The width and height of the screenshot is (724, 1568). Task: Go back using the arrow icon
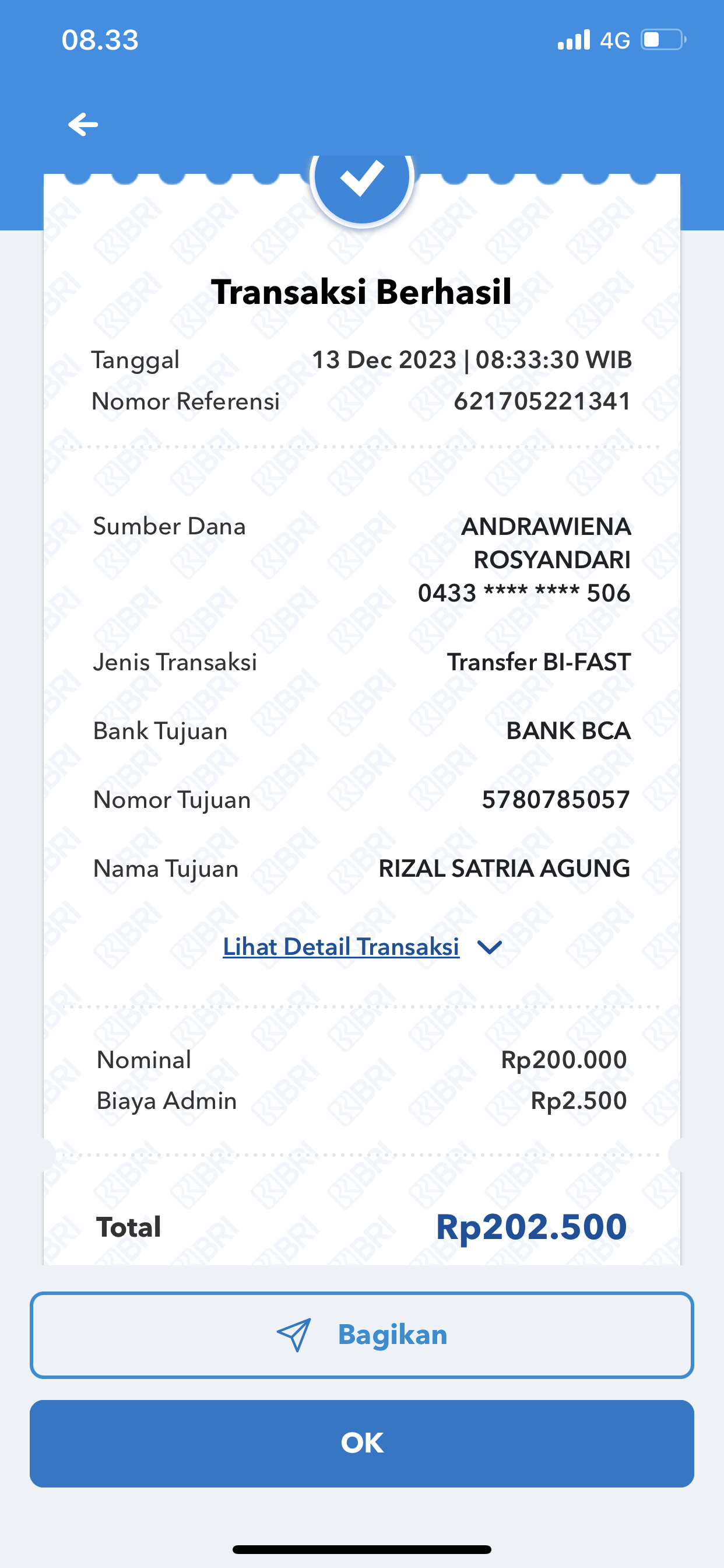coord(83,125)
